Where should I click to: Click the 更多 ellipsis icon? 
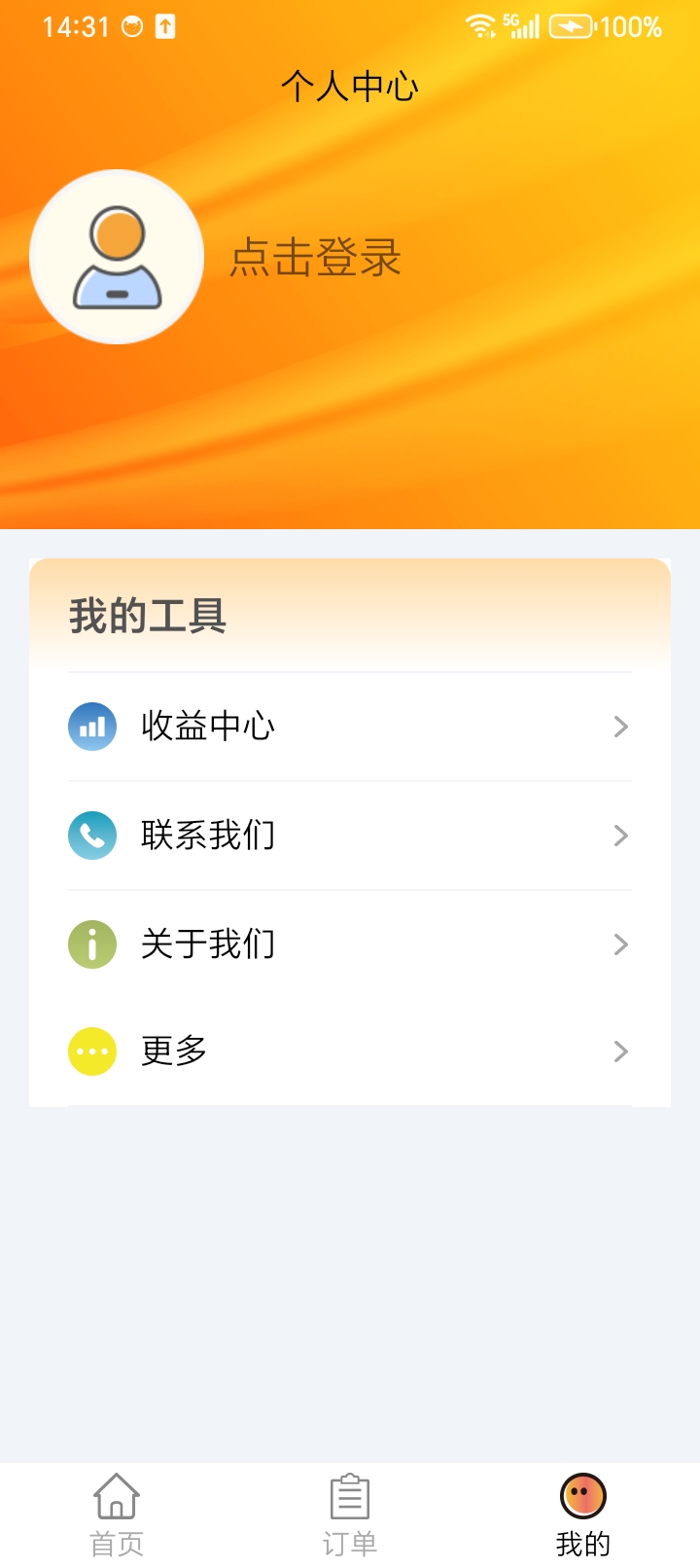click(x=91, y=1051)
